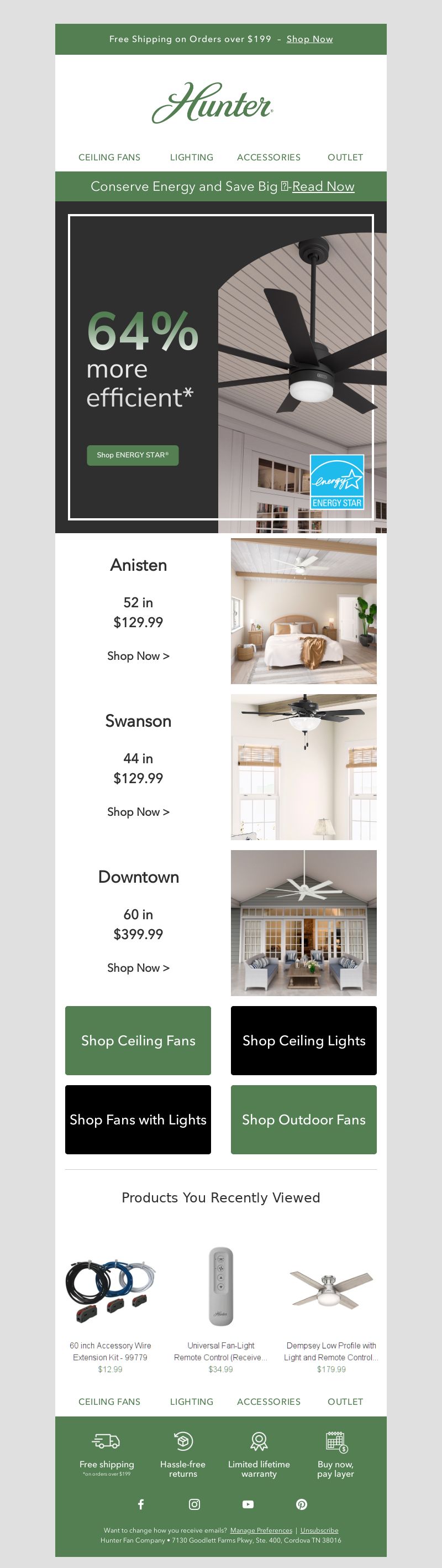Select Shop Now under the Anisten fan

coord(138,655)
